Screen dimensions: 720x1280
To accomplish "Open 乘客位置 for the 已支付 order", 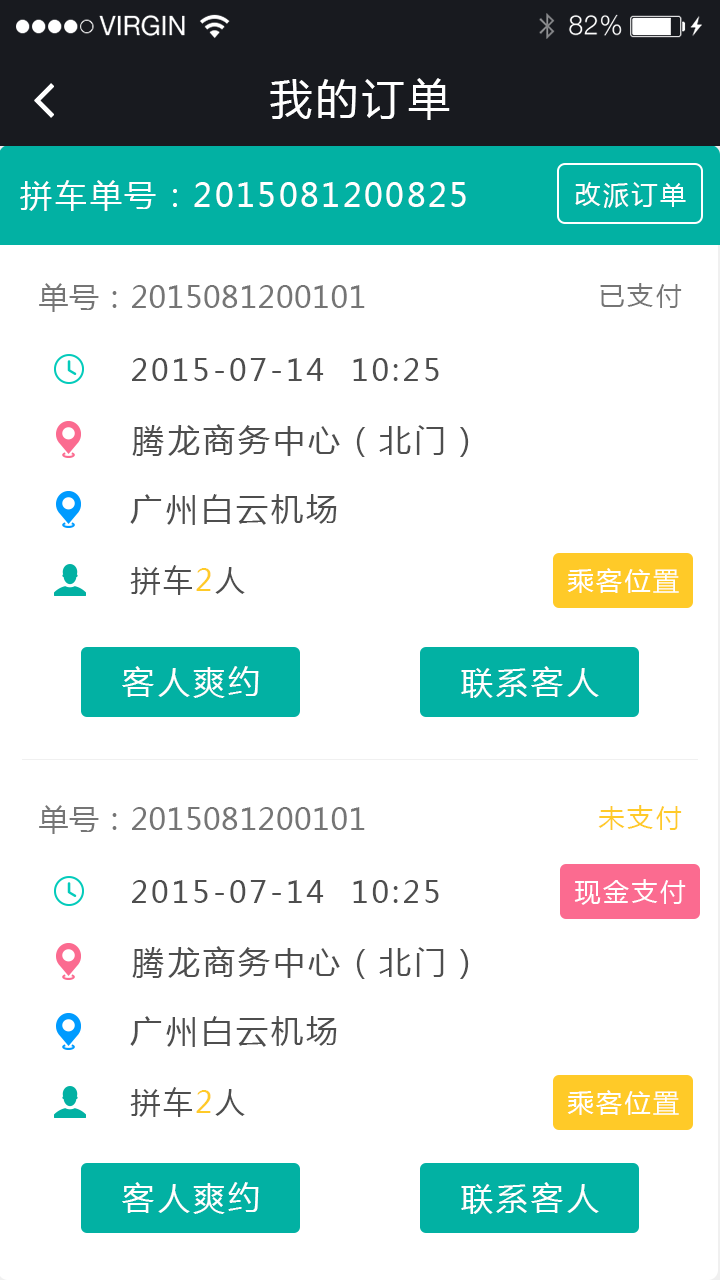I will pos(623,581).
